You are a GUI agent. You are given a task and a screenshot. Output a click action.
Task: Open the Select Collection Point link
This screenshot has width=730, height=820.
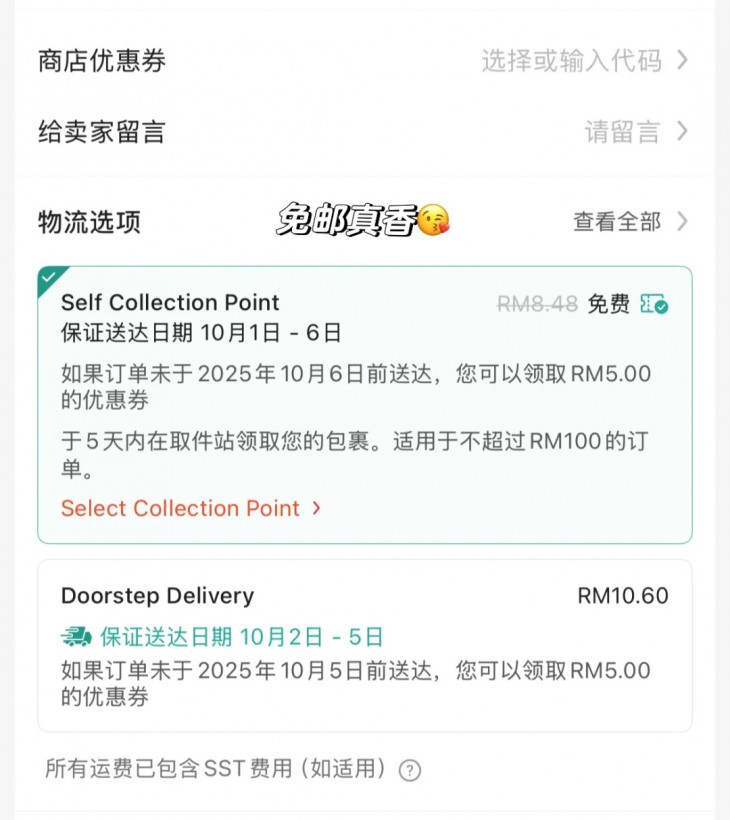tap(190, 508)
